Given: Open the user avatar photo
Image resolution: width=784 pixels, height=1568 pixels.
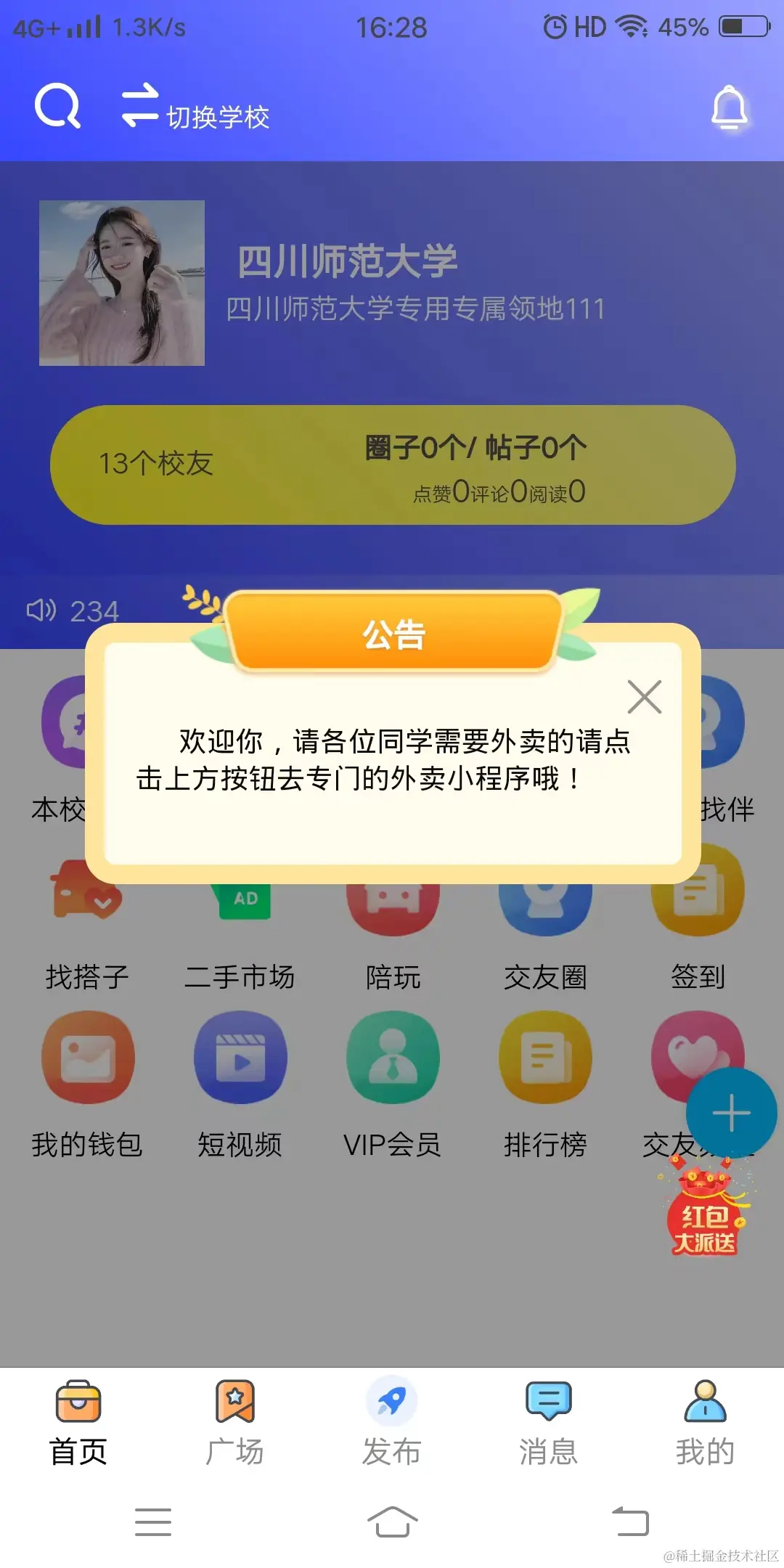Looking at the screenshot, I should (121, 285).
